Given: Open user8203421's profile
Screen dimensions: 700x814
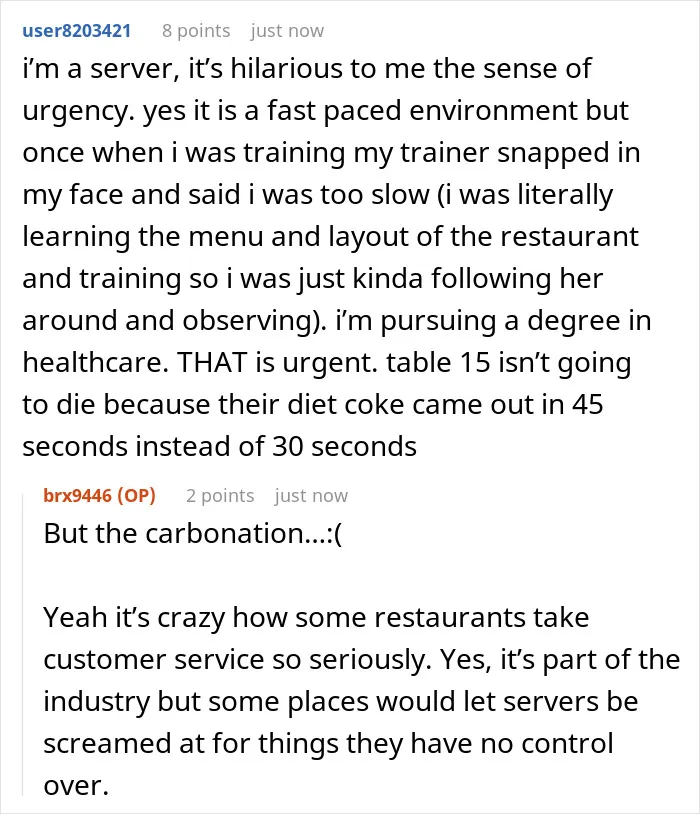Looking at the screenshot, I should pos(76,31).
